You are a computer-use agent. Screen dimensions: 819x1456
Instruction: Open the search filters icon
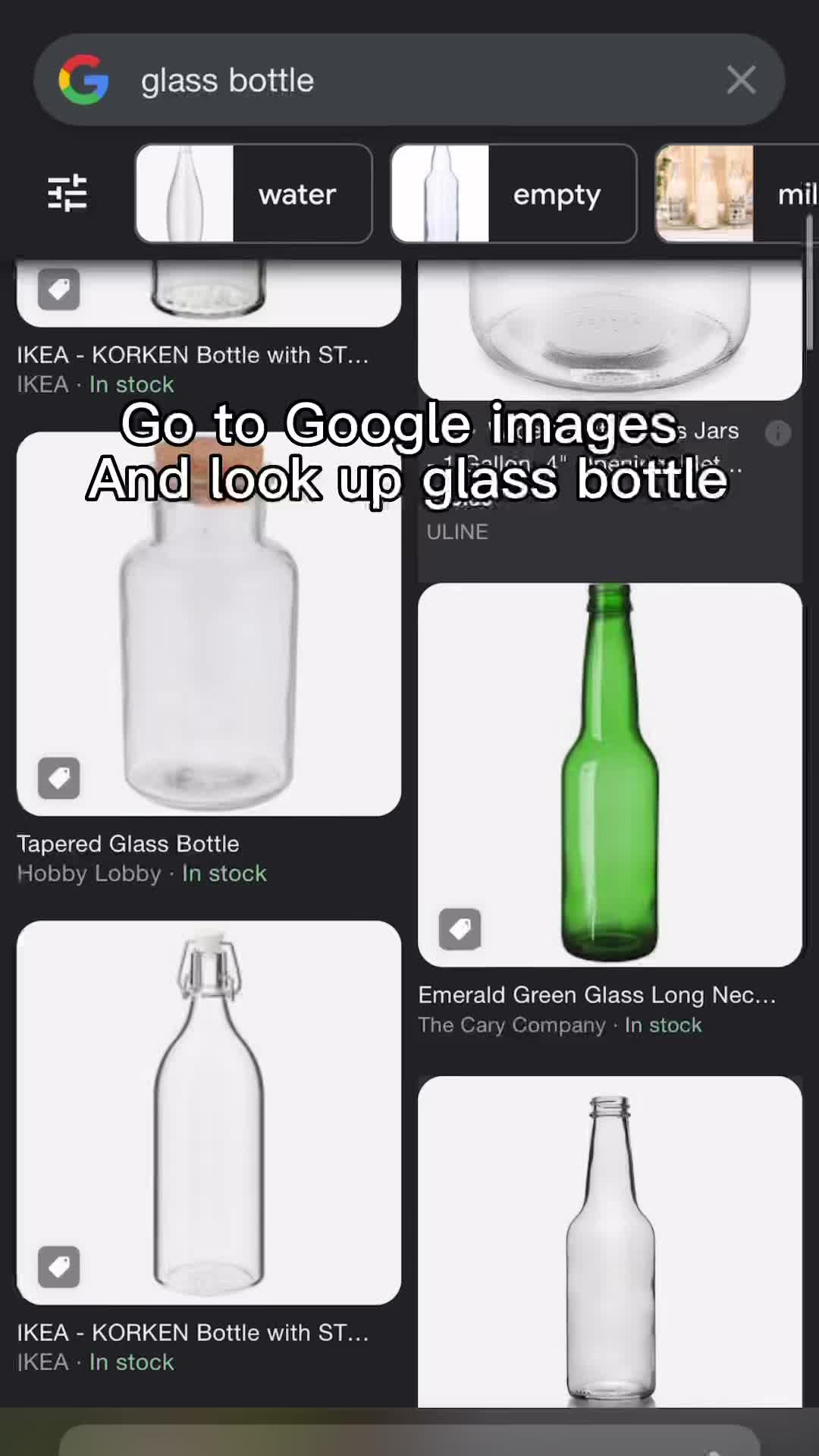(x=67, y=193)
